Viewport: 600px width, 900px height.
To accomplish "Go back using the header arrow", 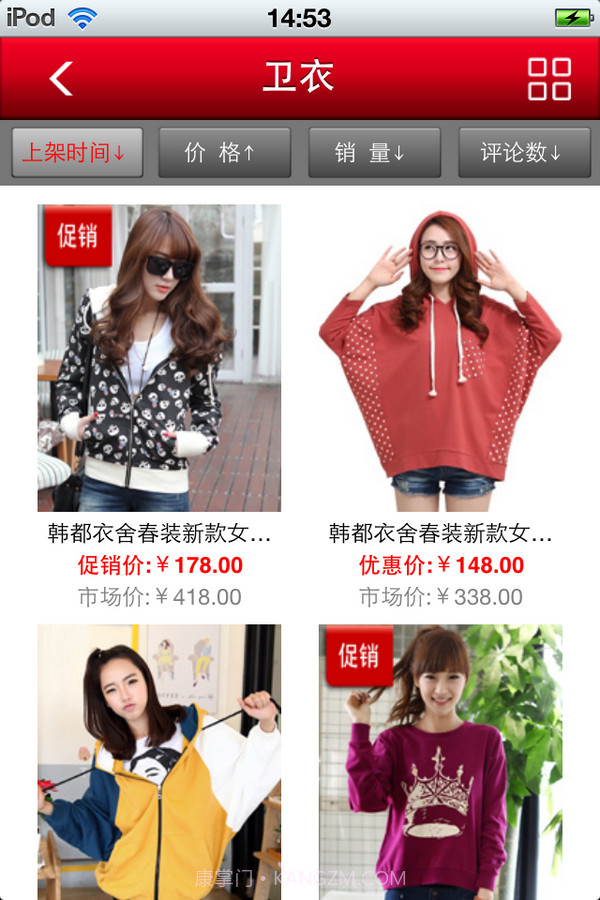I will tap(61, 78).
